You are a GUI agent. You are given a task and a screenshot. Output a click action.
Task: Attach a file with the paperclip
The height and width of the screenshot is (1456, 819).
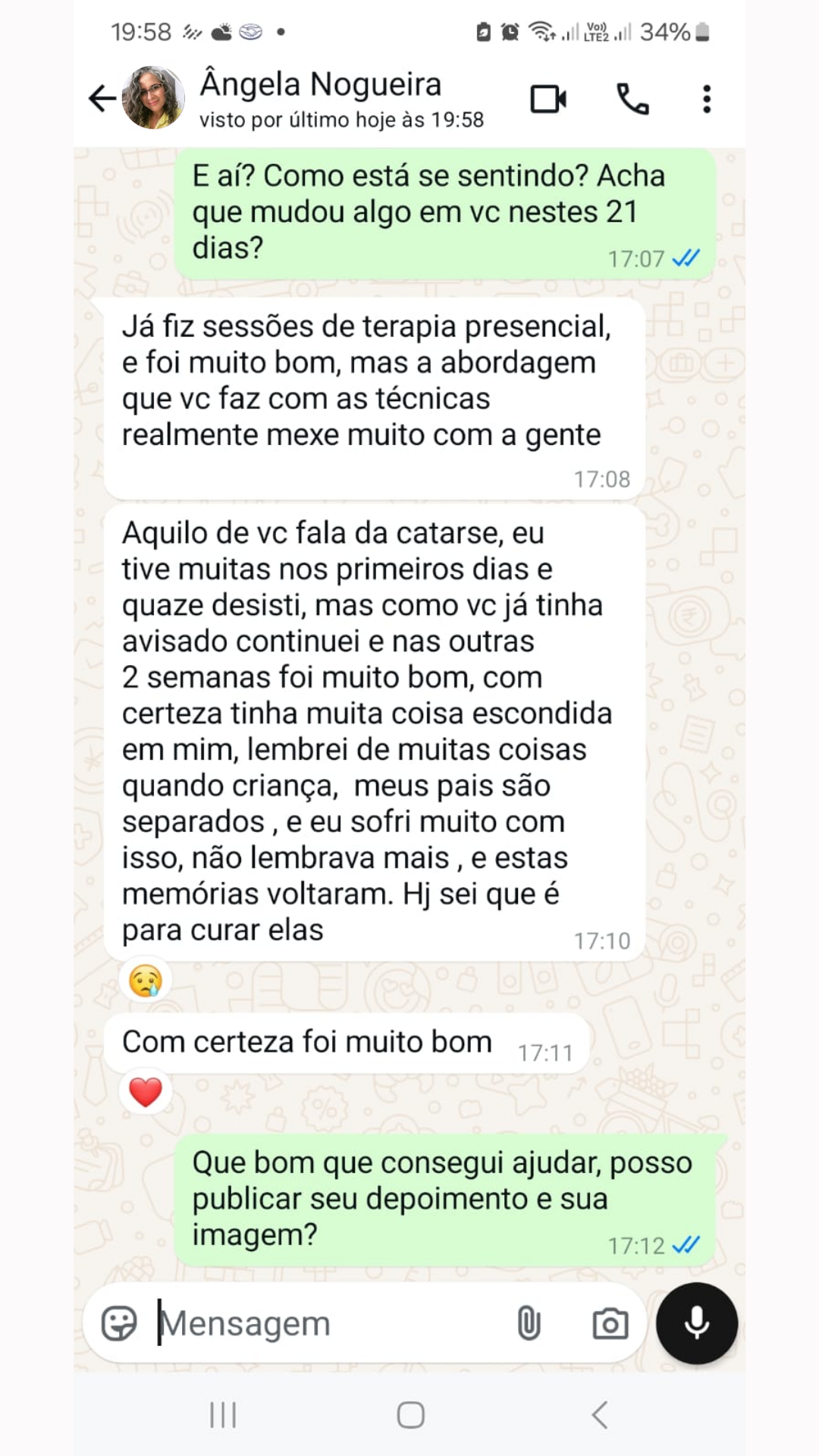tap(529, 1324)
